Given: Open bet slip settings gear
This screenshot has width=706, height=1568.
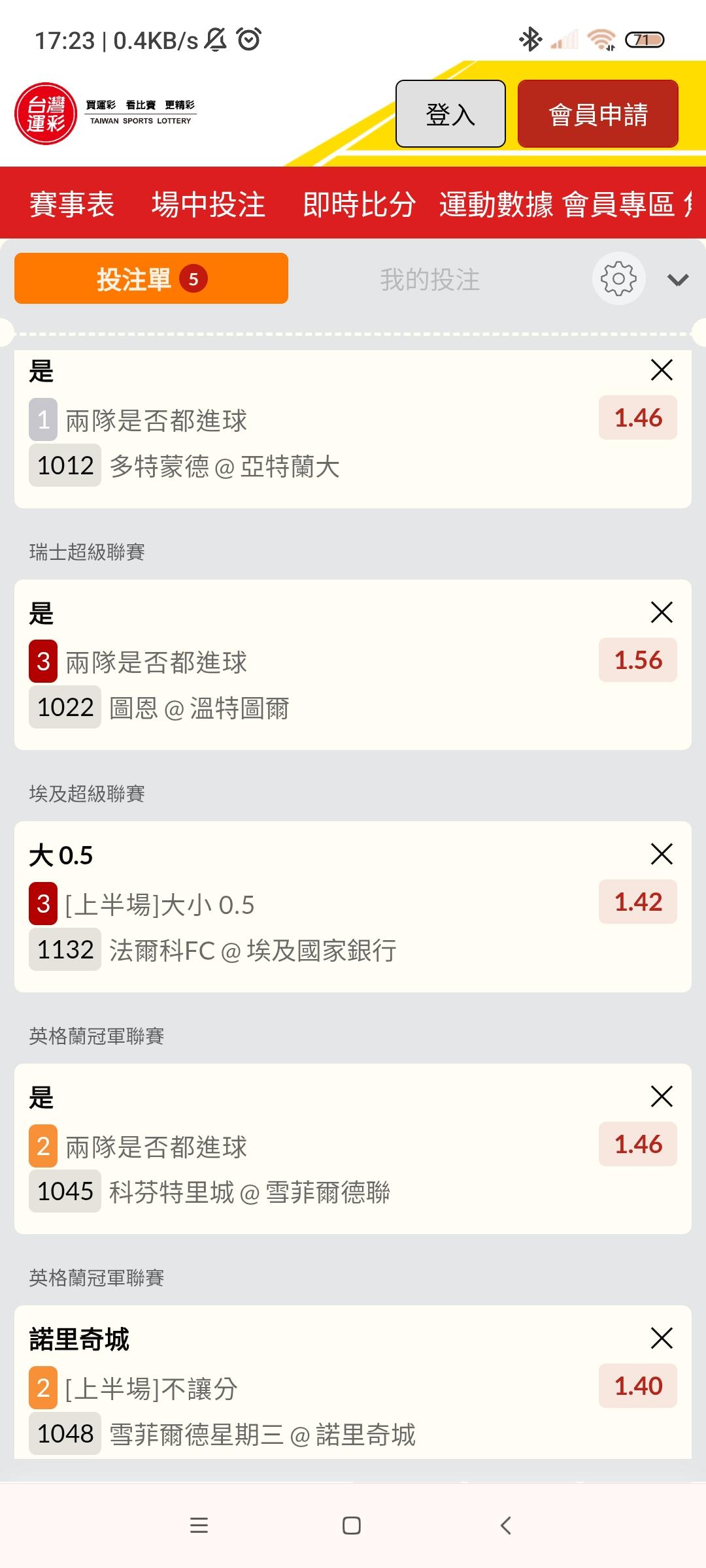Looking at the screenshot, I should click(618, 279).
